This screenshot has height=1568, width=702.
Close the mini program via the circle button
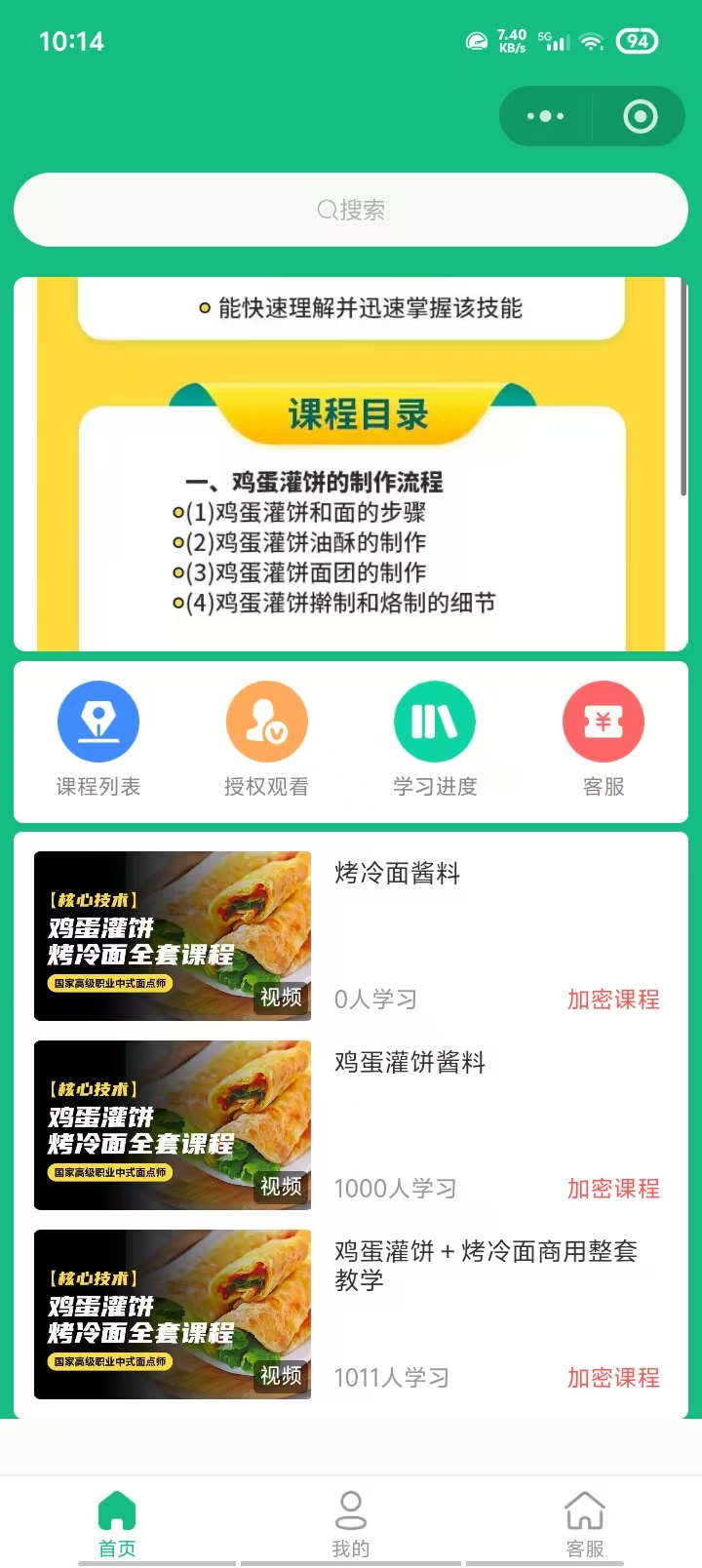click(x=640, y=117)
